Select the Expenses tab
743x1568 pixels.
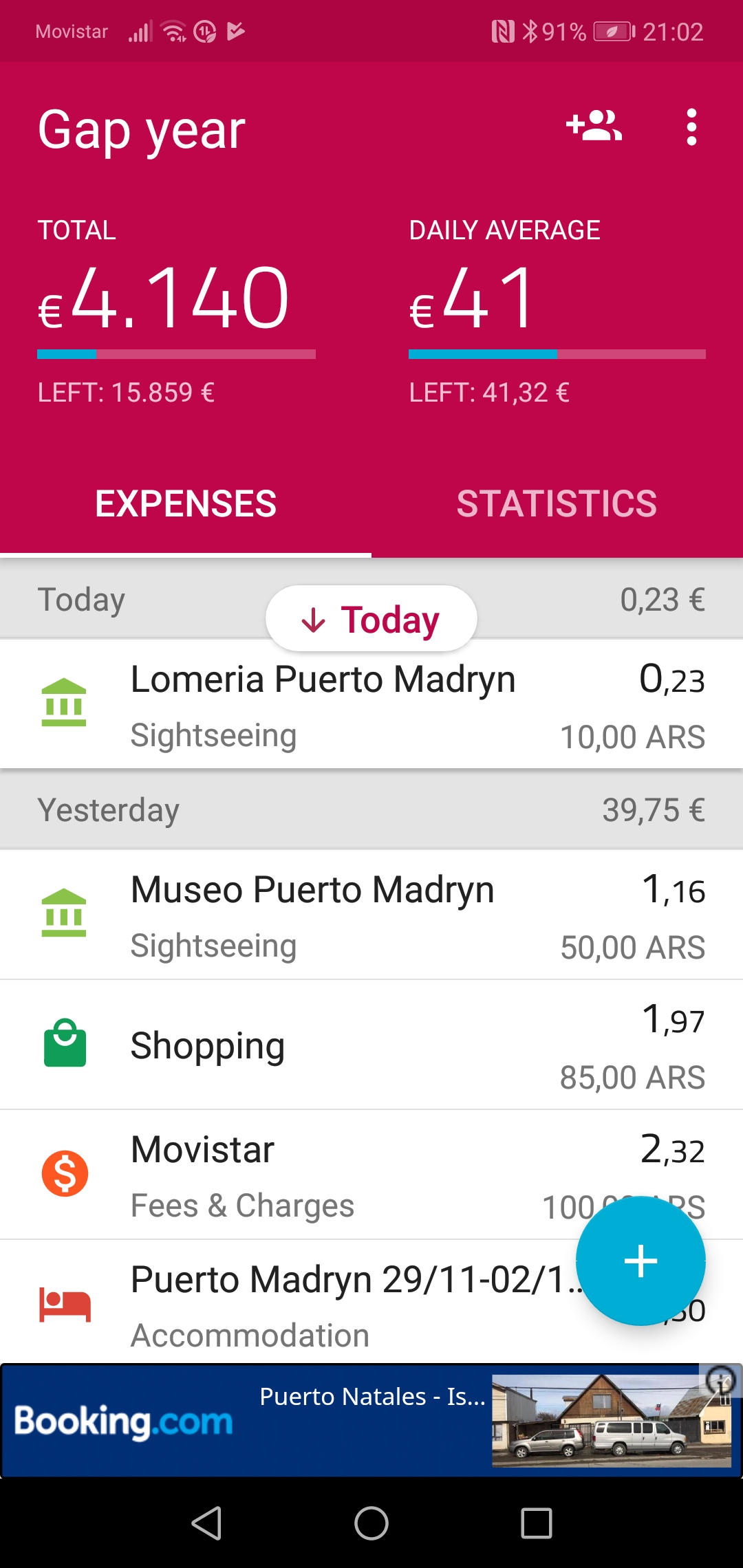tap(186, 503)
